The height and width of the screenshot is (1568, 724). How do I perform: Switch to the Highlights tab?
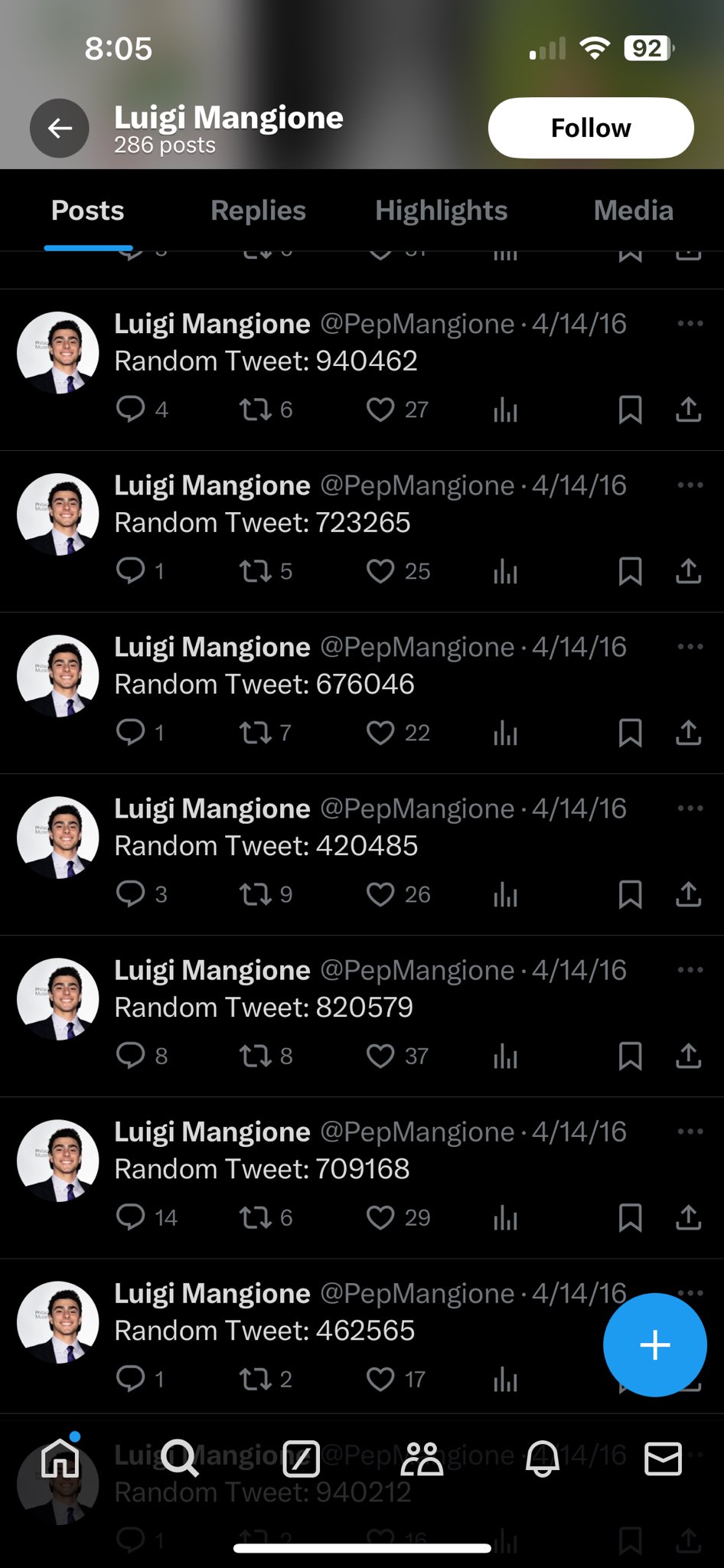tap(441, 211)
